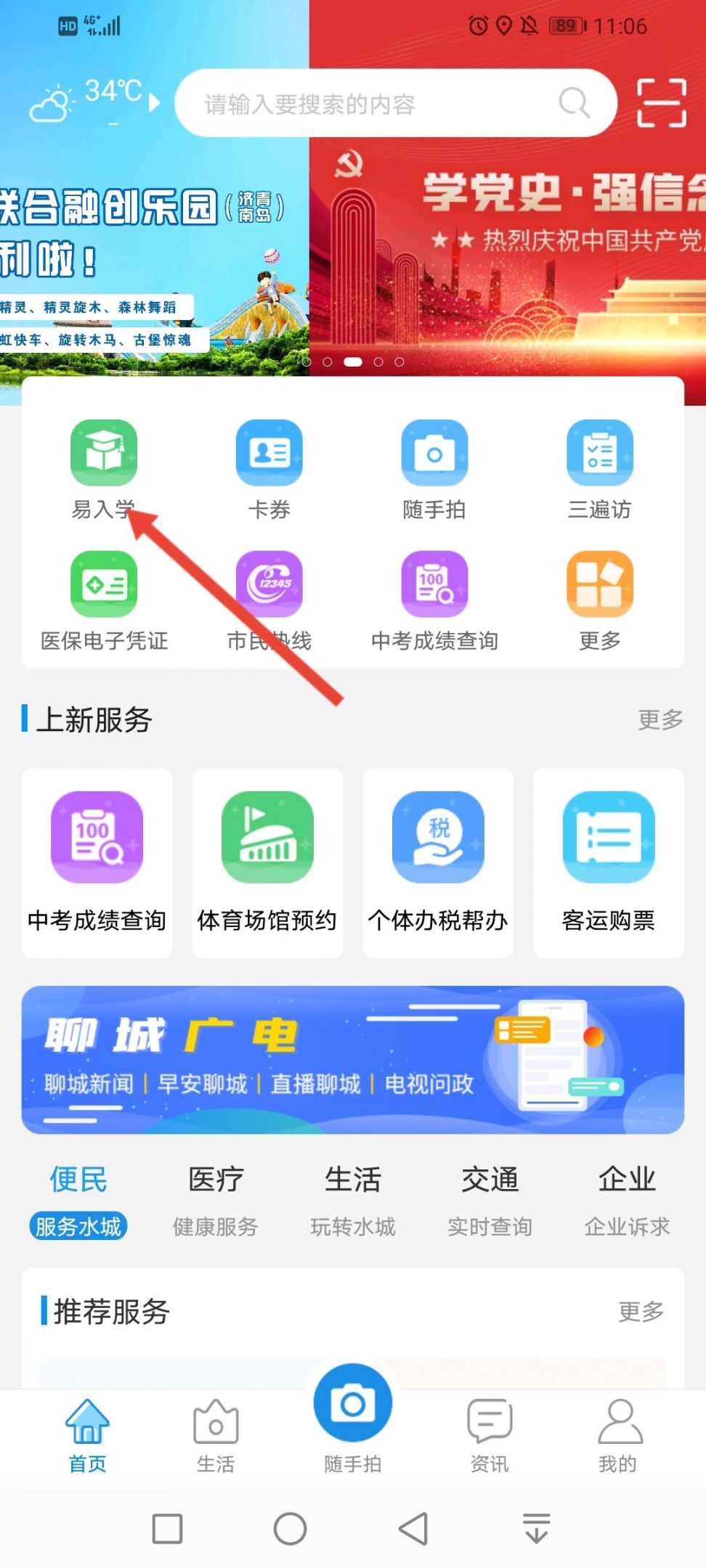Open the 体育场馆预约 card
The height and width of the screenshot is (1568, 706).
[x=267, y=862]
